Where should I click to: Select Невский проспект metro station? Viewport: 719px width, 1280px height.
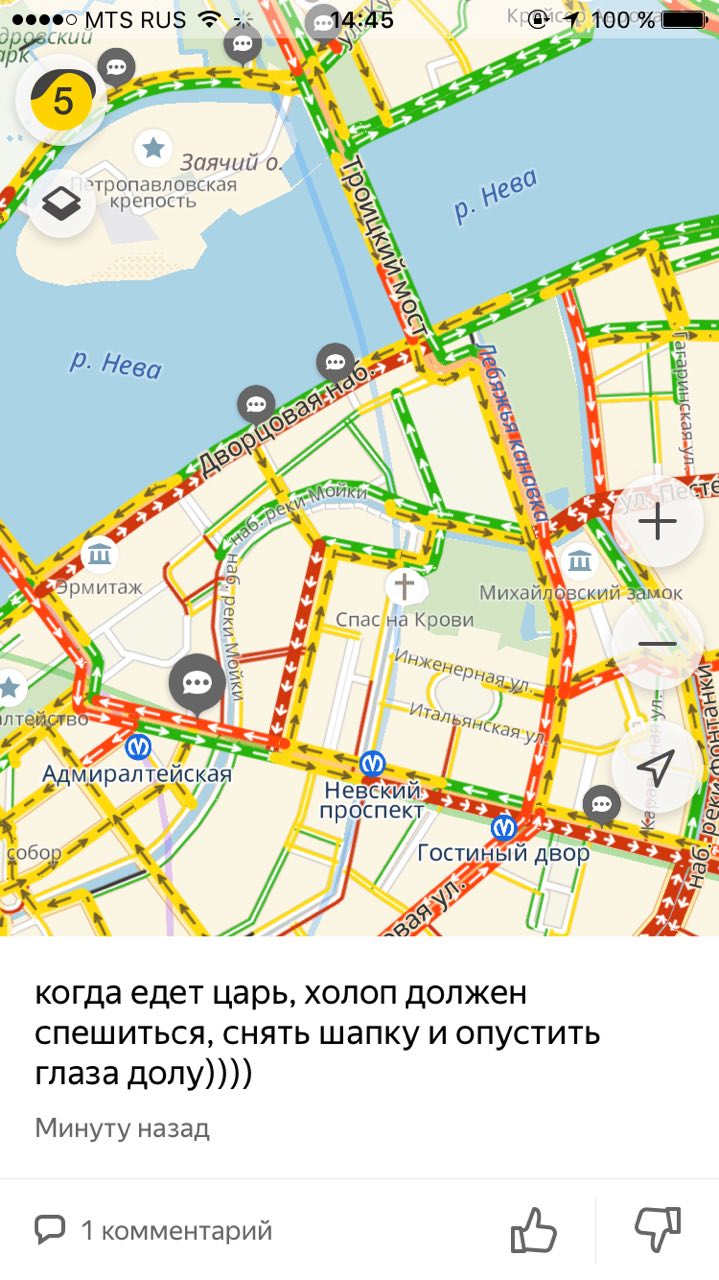[x=372, y=765]
